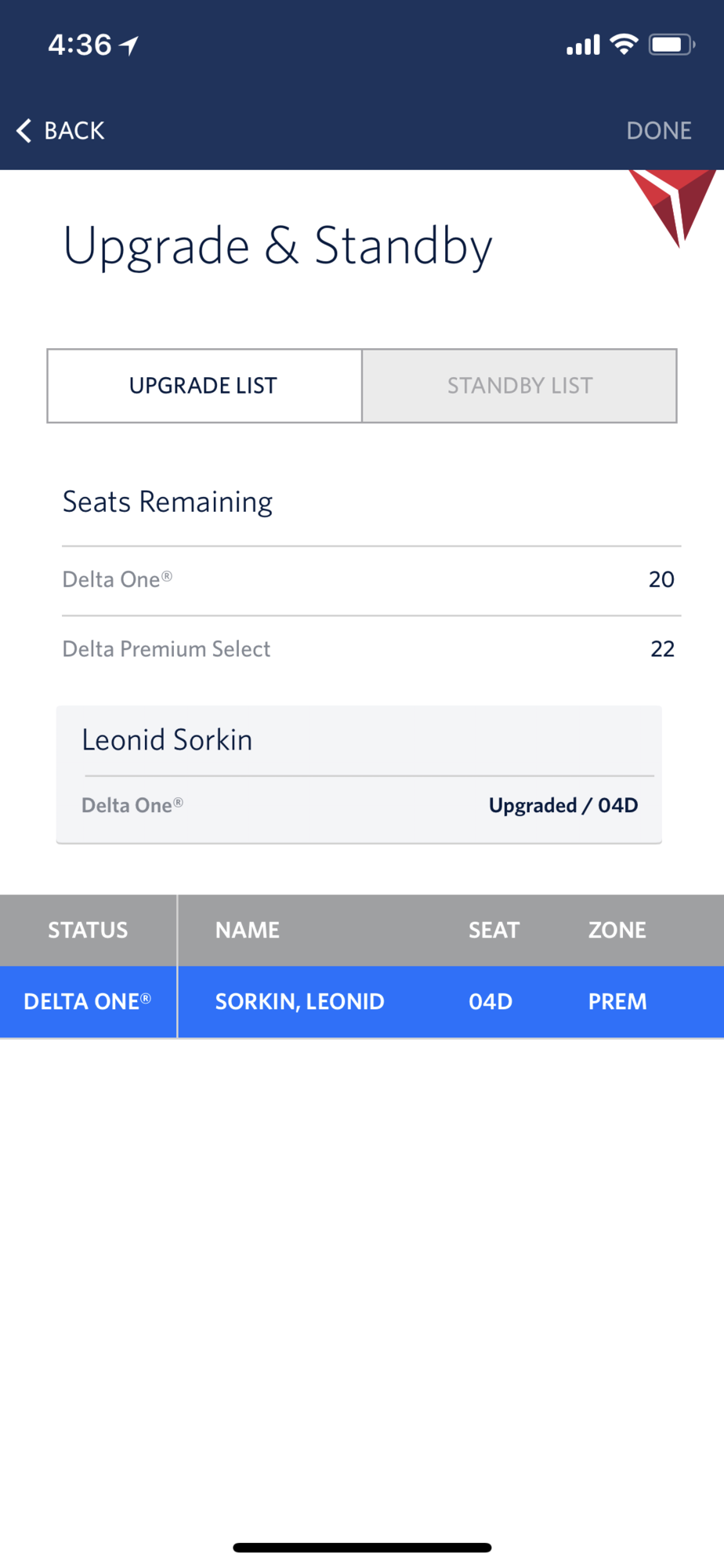
Task: Select the Upgrade List tab
Action: 204,386
